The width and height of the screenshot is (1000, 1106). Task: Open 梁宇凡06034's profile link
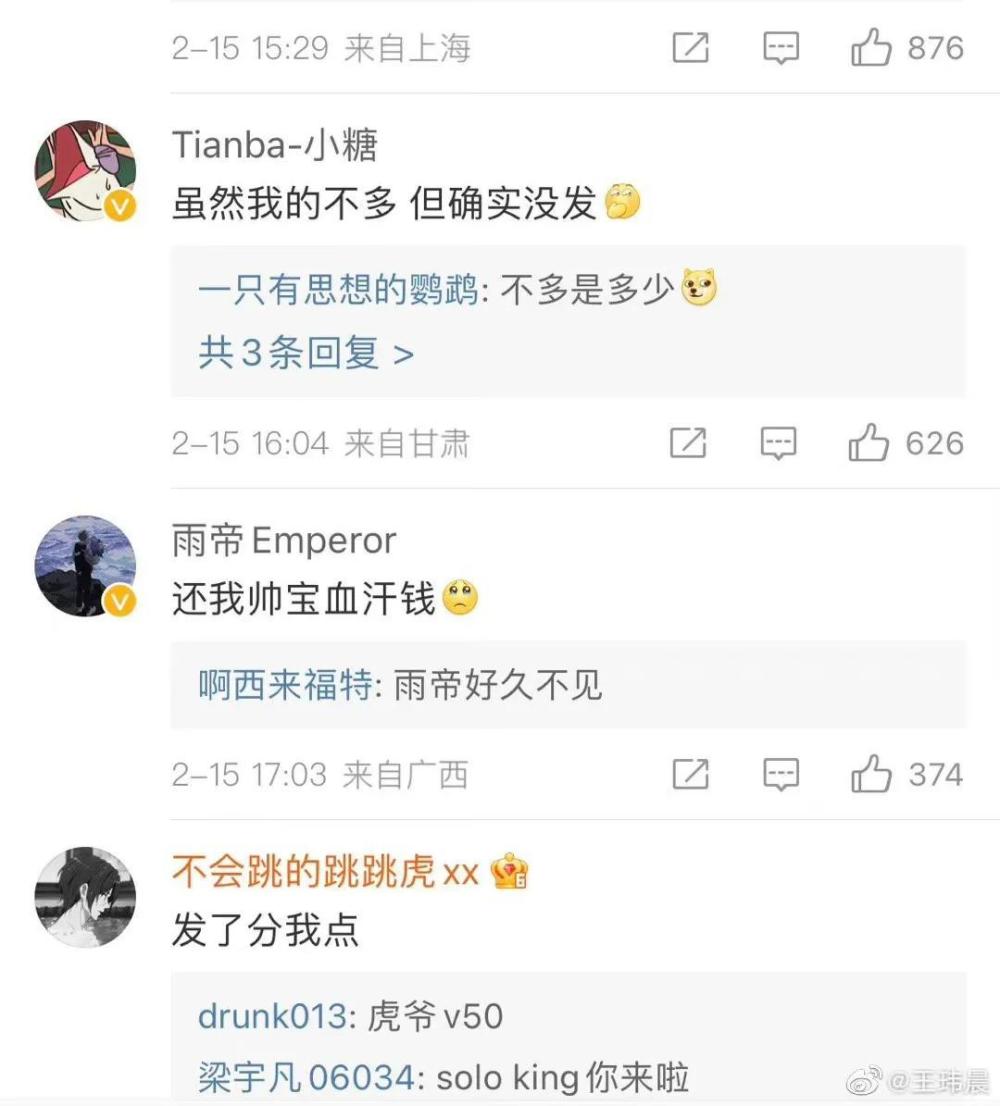click(306, 1078)
